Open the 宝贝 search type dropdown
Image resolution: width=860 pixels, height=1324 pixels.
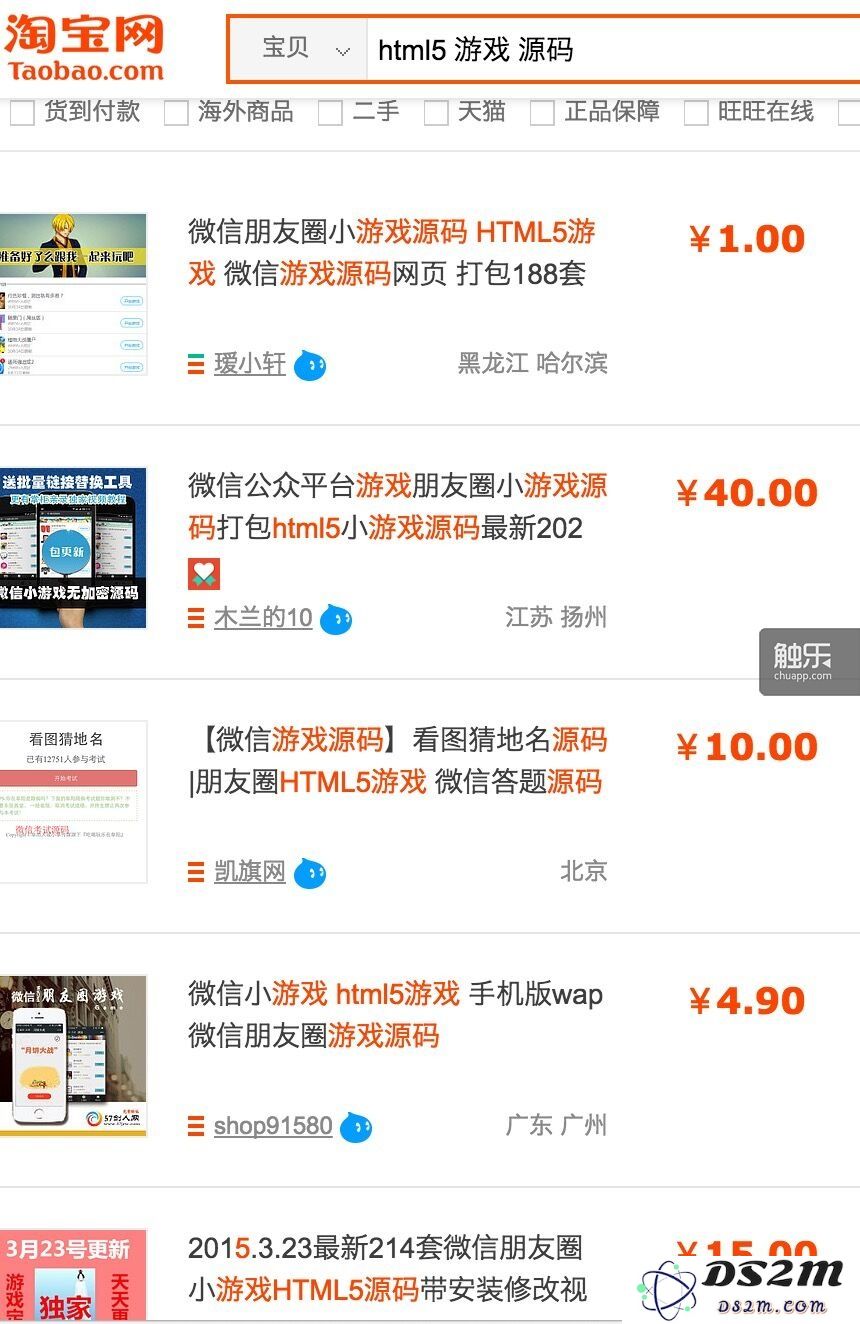tap(300, 50)
